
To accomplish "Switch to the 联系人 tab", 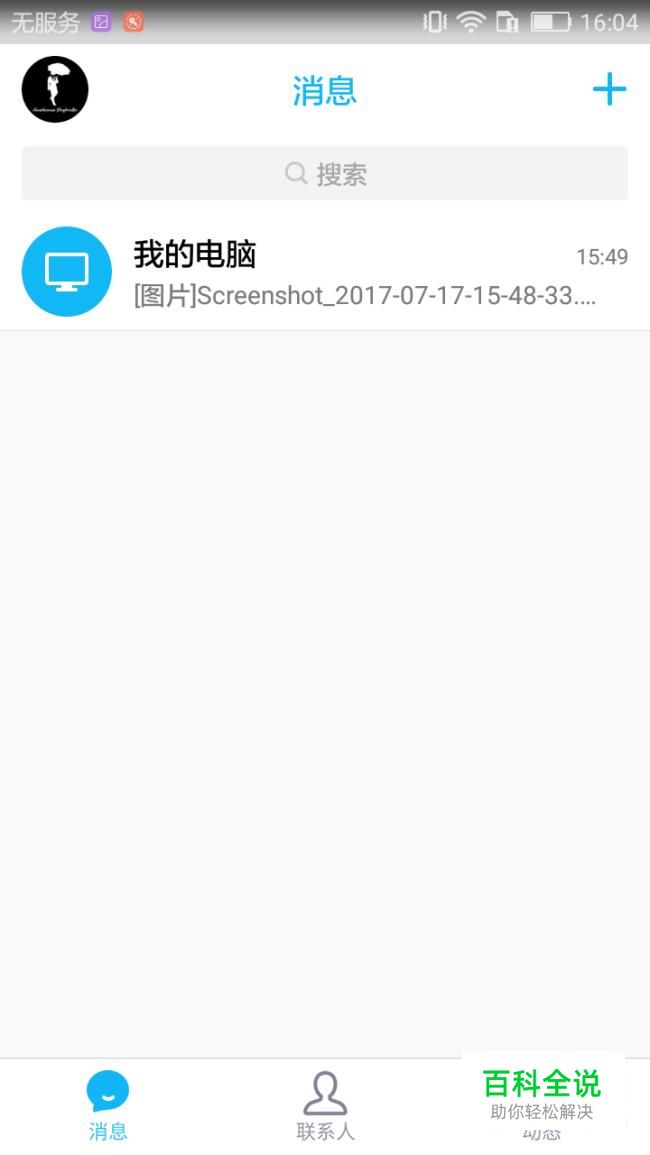I will [x=325, y=1106].
